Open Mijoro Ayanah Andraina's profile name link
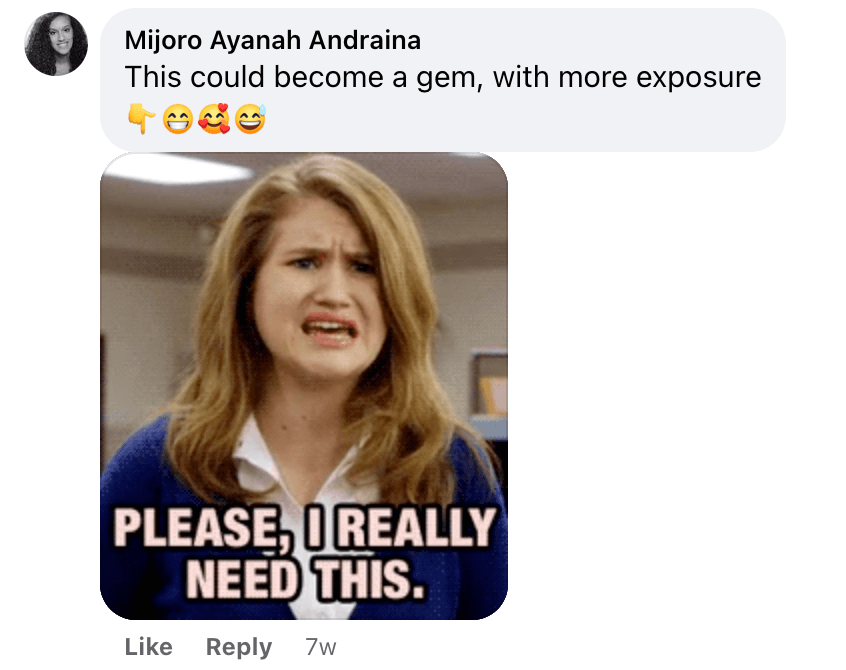This screenshot has width=846, height=670. pyautogui.click(x=272, y=40)
